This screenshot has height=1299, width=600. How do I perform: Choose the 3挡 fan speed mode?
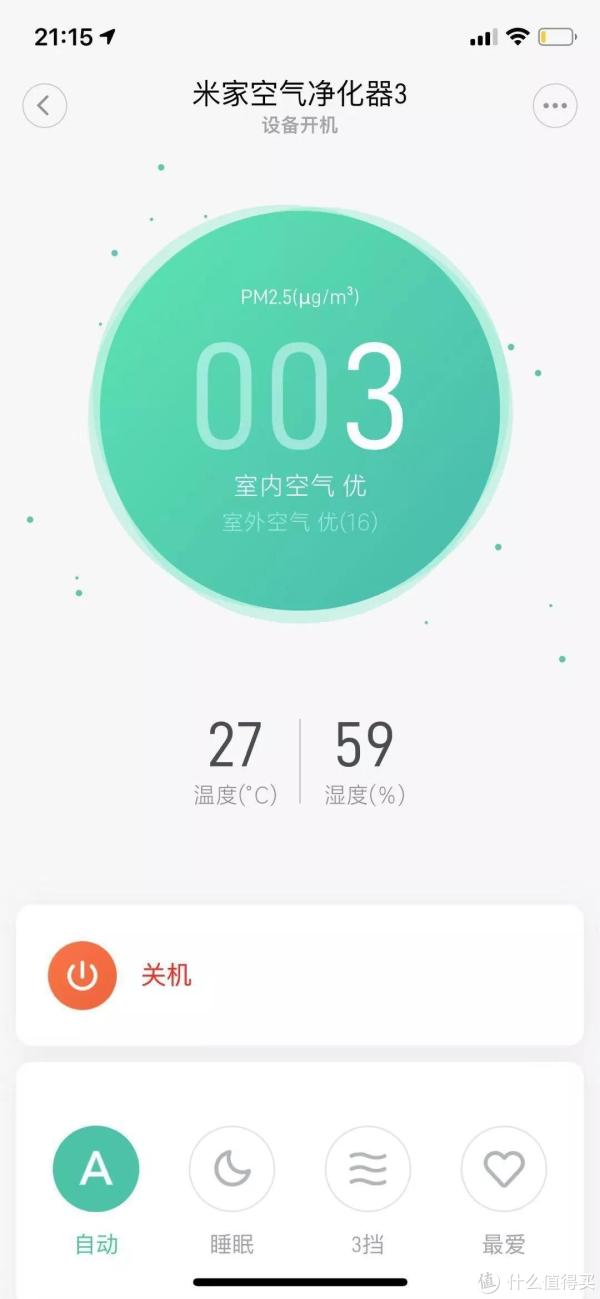pos(368,1169)
